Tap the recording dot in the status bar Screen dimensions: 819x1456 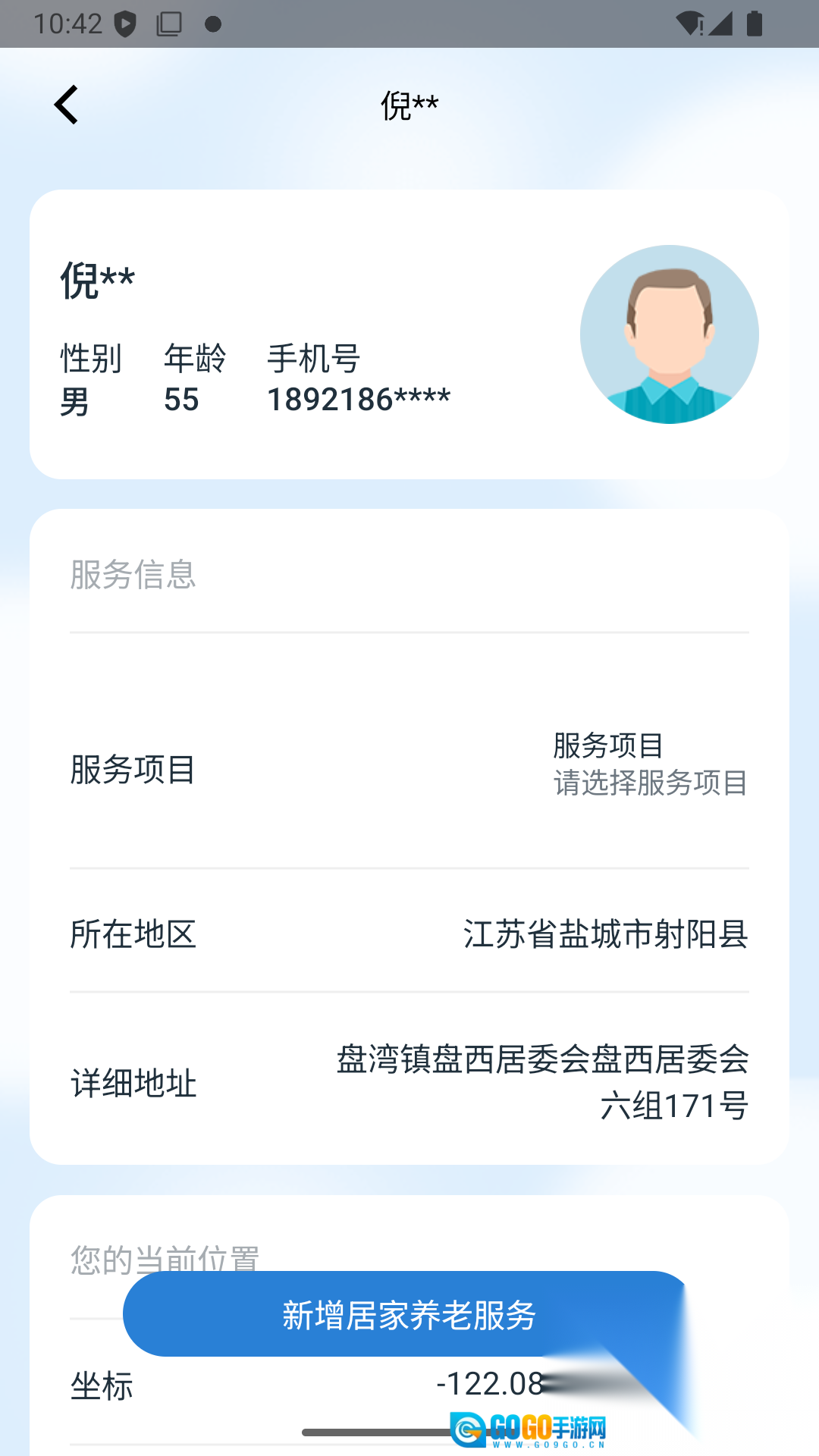coord(214,24)
